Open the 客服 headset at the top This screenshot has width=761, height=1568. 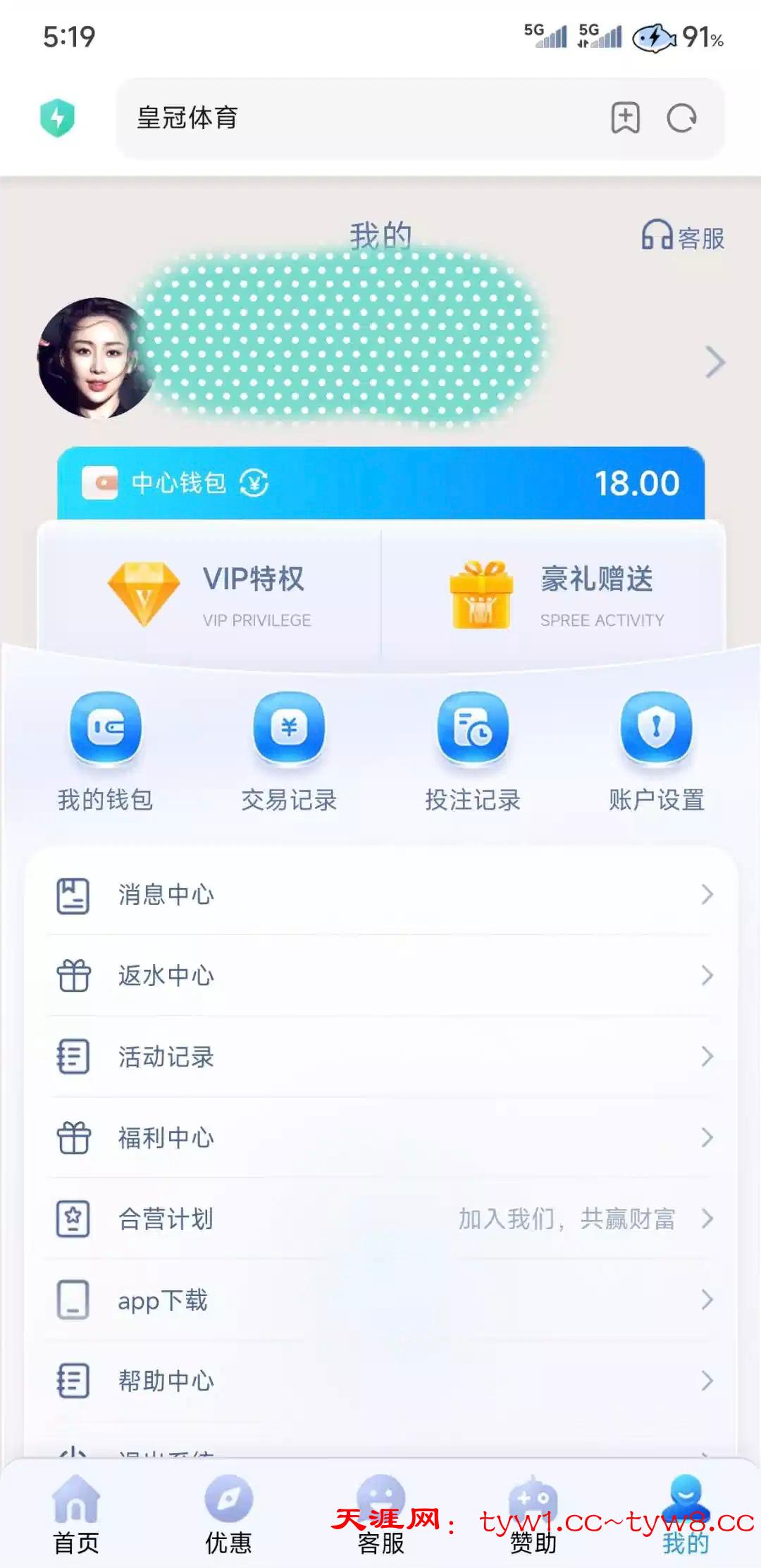coord(682,237)
